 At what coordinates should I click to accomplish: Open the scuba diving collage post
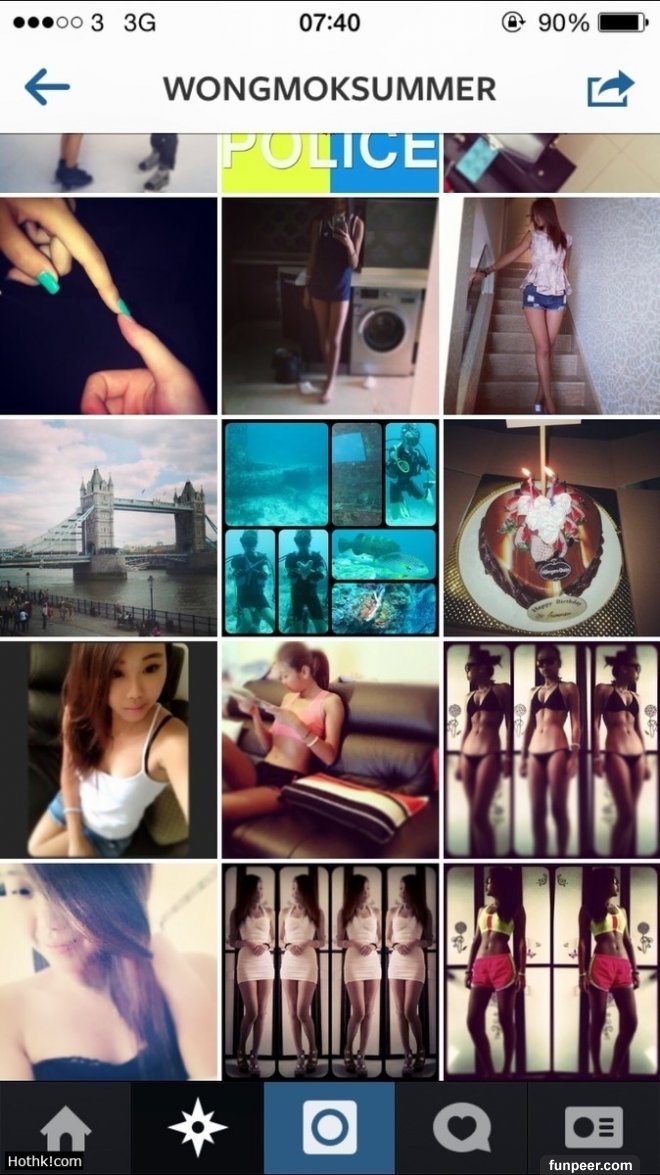tap(330, 527)
